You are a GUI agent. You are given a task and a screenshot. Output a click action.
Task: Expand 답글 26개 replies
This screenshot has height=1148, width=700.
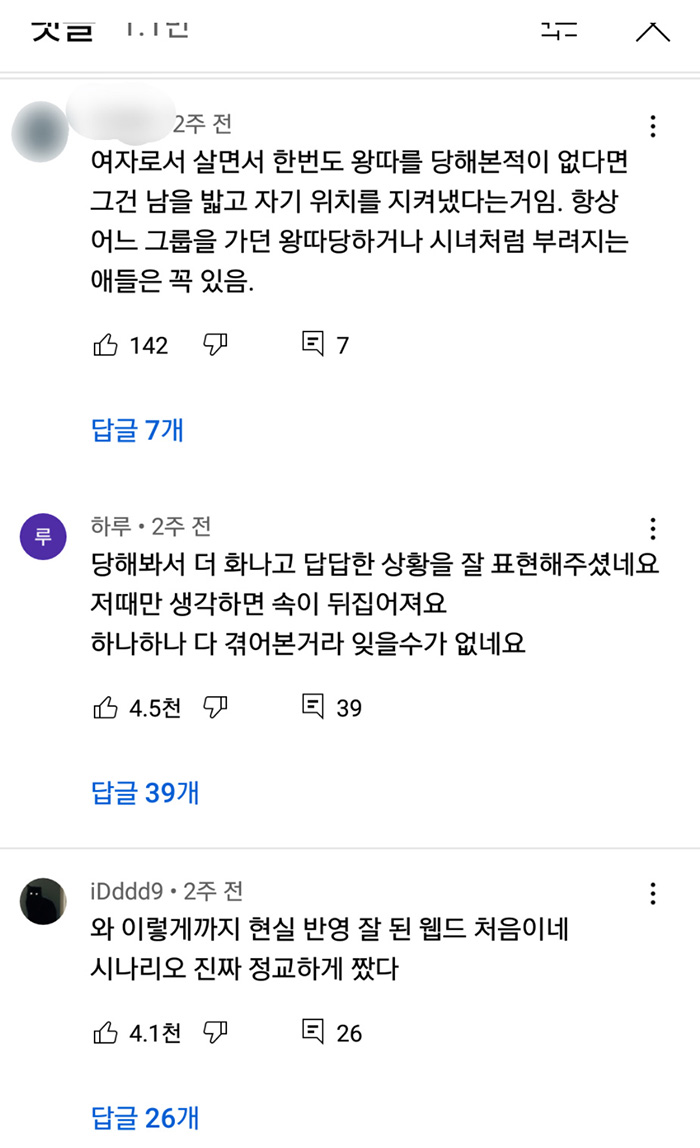(x=145, y=1117)
